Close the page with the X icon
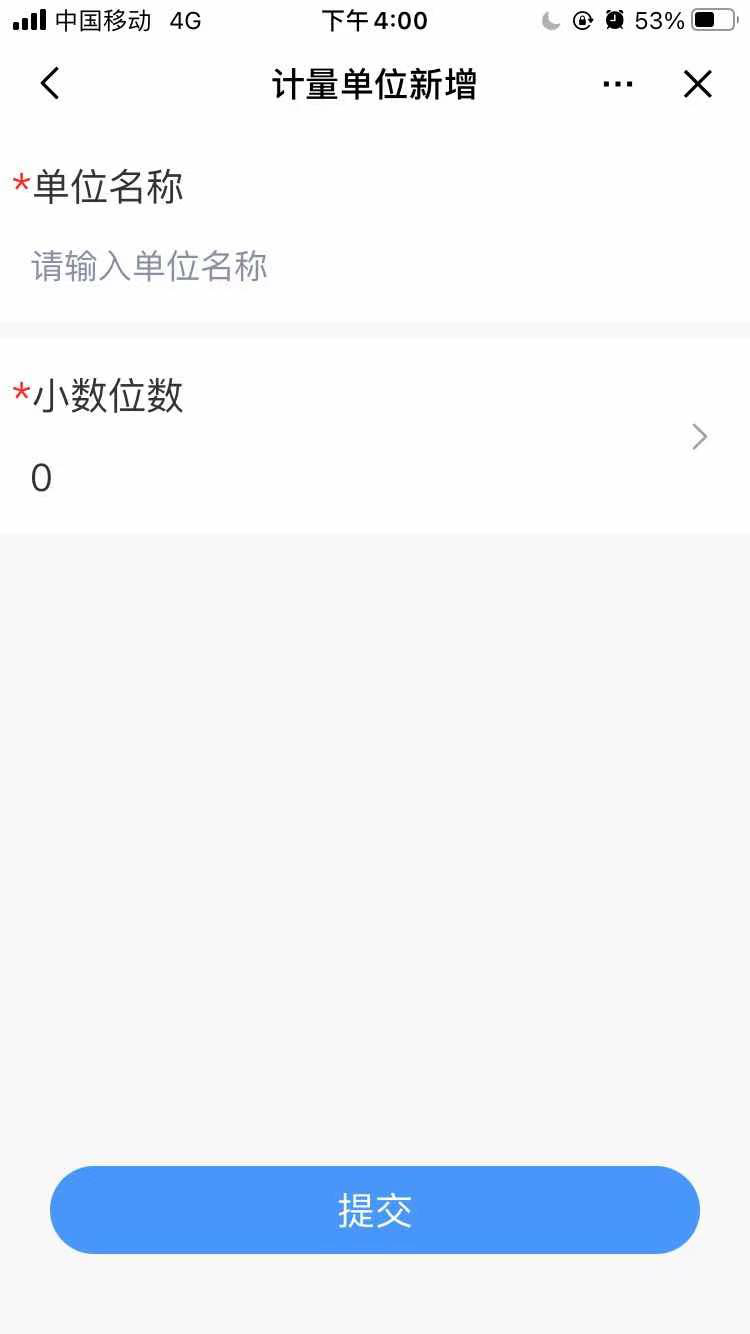The width and height of the screenshot is (750, 1334). coord(698,84)
